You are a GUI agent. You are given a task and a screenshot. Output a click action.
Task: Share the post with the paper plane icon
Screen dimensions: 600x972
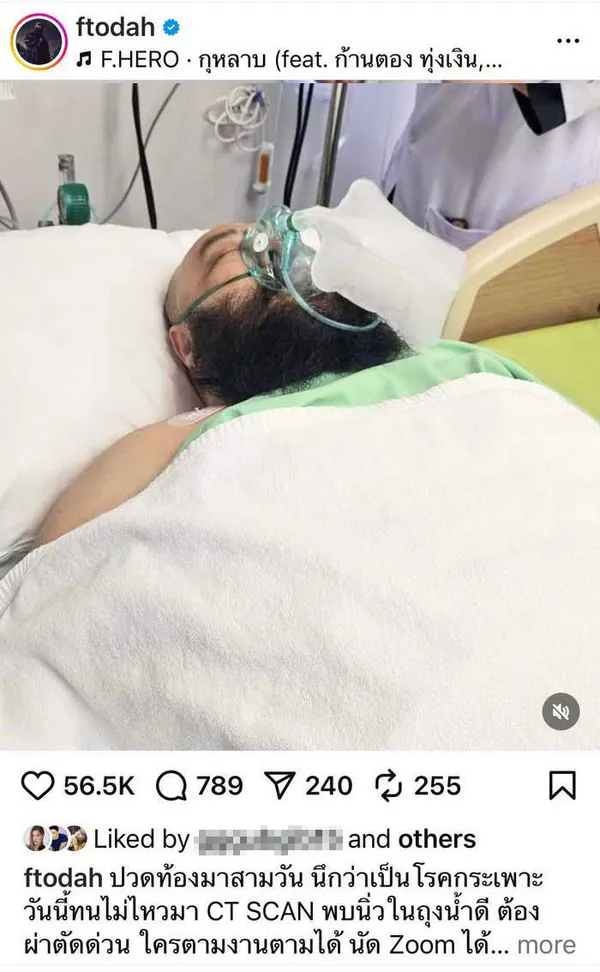tap(285, 785)
